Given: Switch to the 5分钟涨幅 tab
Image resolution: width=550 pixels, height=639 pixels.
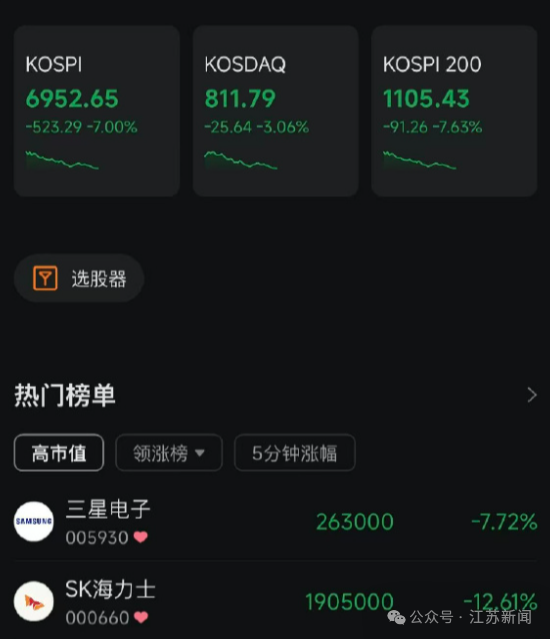Looking at the screenshot, I should point(295,453).
